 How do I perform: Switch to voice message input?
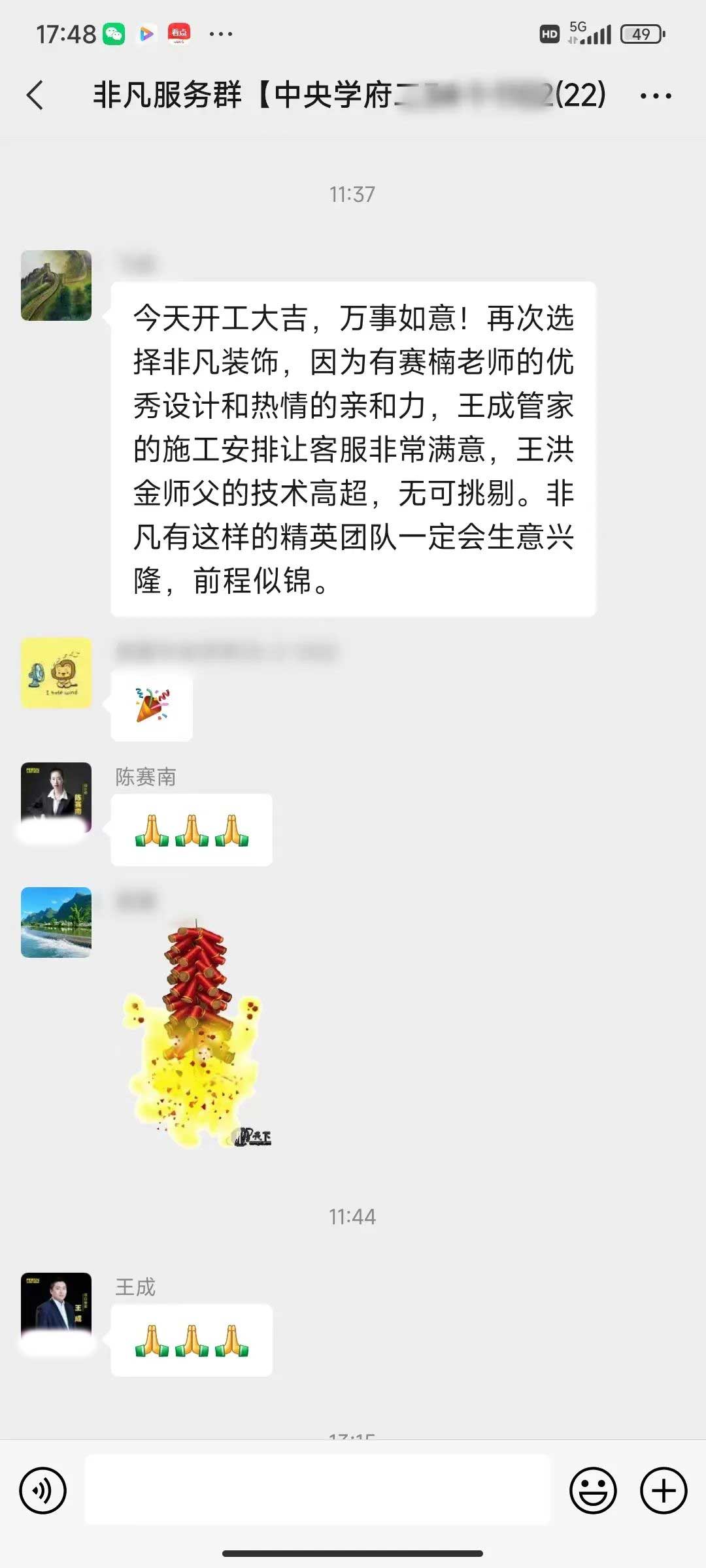43,1490
